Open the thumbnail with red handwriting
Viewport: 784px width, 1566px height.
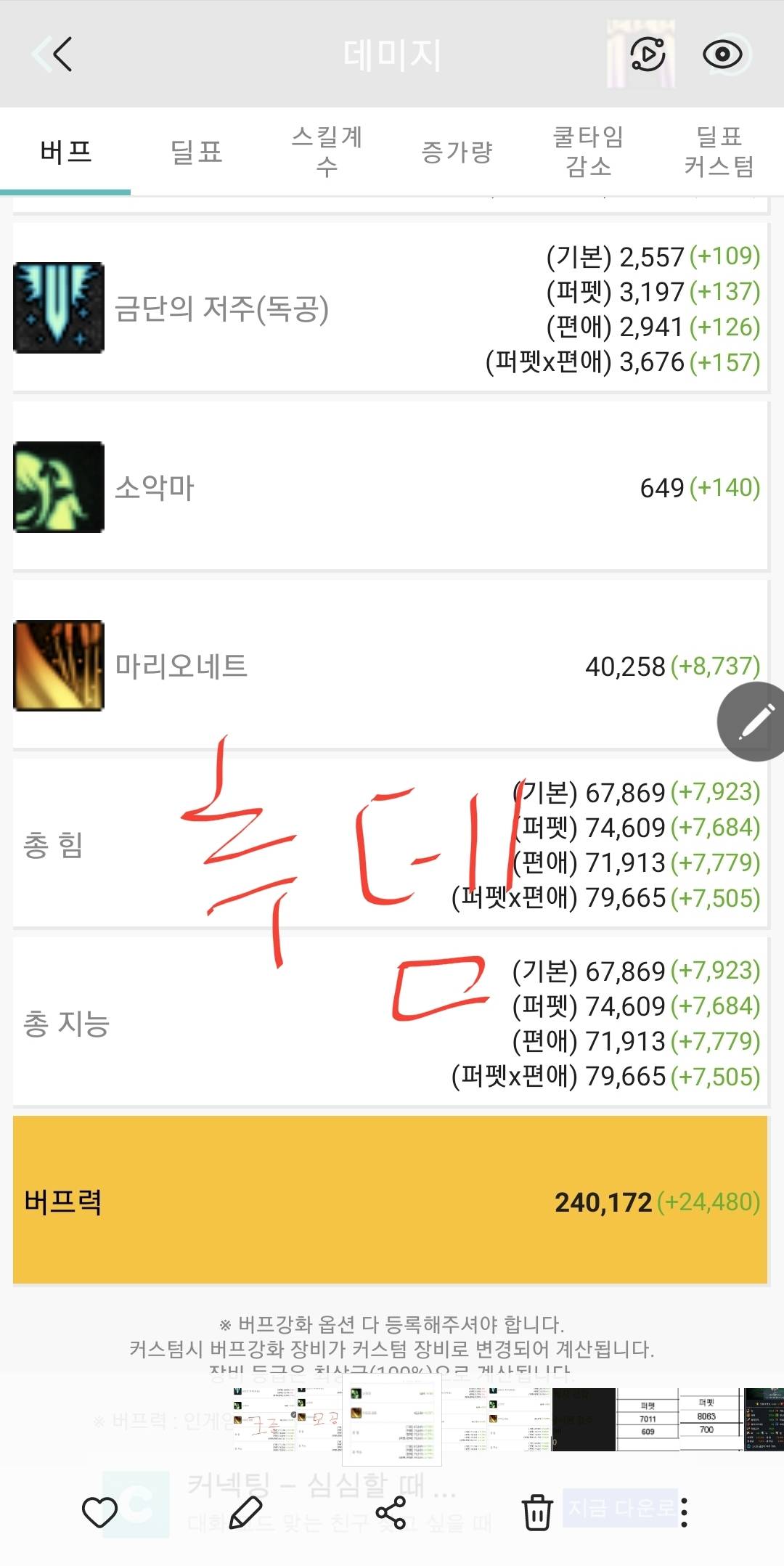tap(287, 1419)
